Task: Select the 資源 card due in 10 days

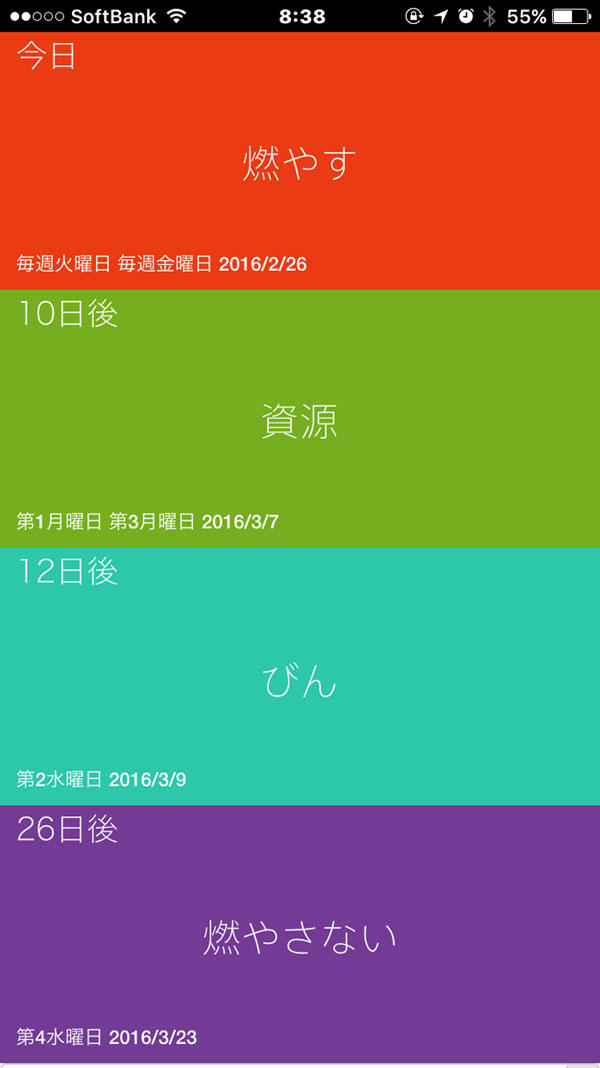Action: [300, 420]
